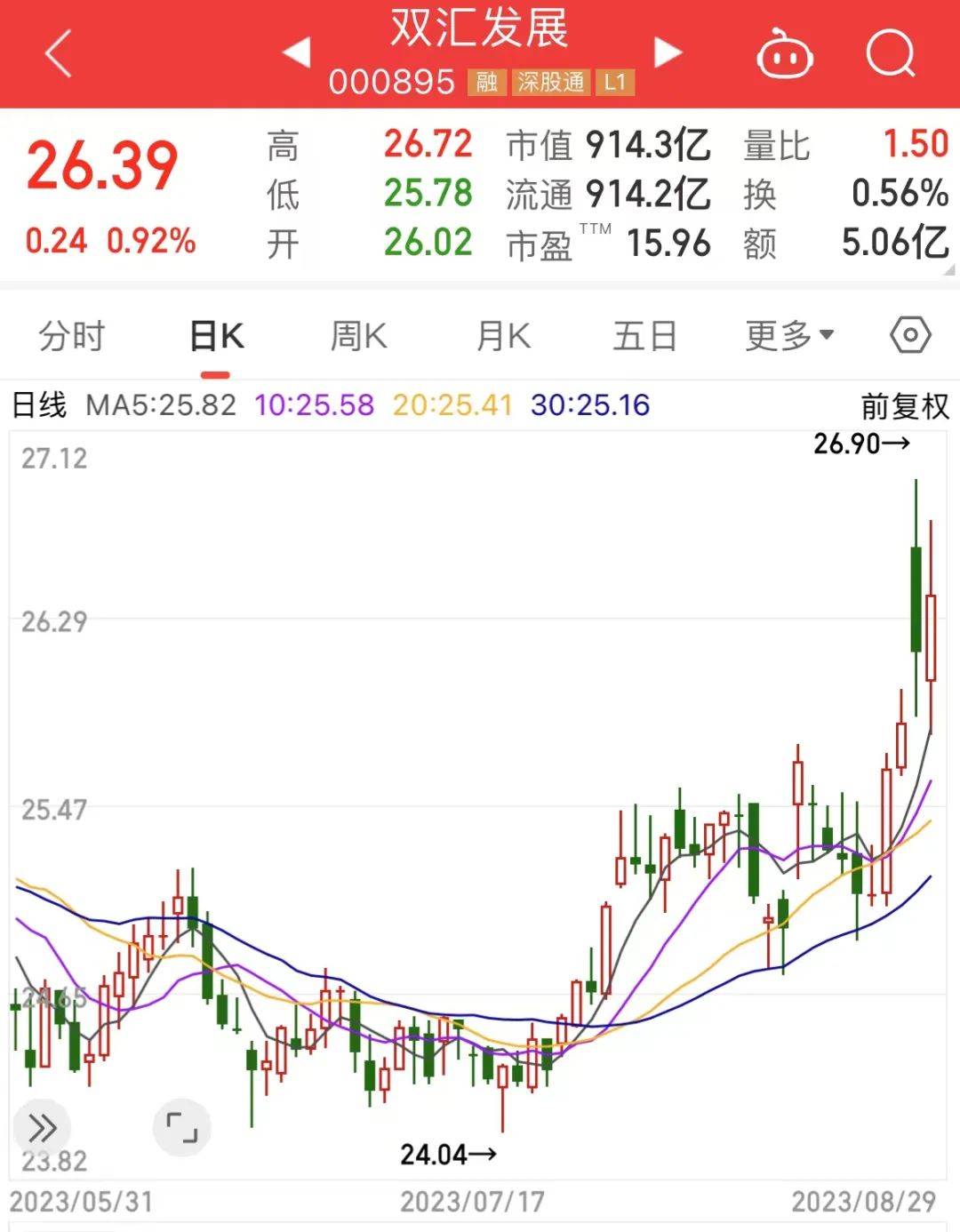
Task: Expand the 更多 chart period dropdown
Action: pyautogui.click(x=789, y=336)
